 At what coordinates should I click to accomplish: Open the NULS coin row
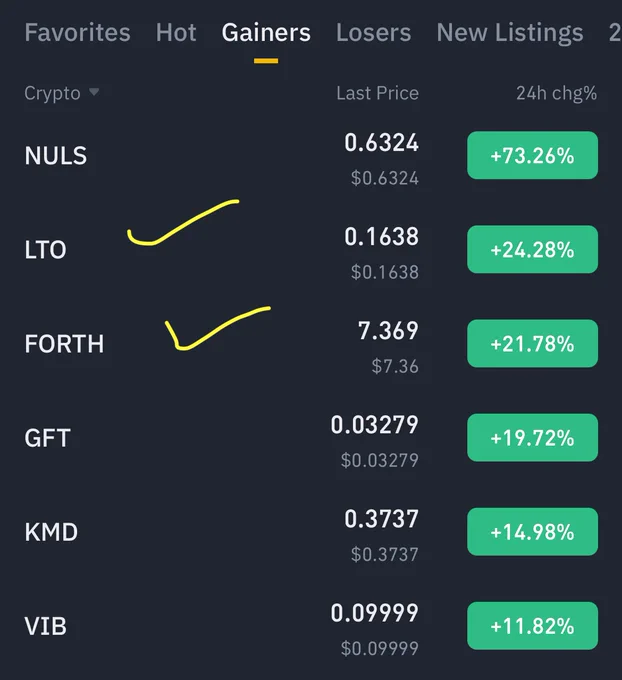(x=311, y=155)
